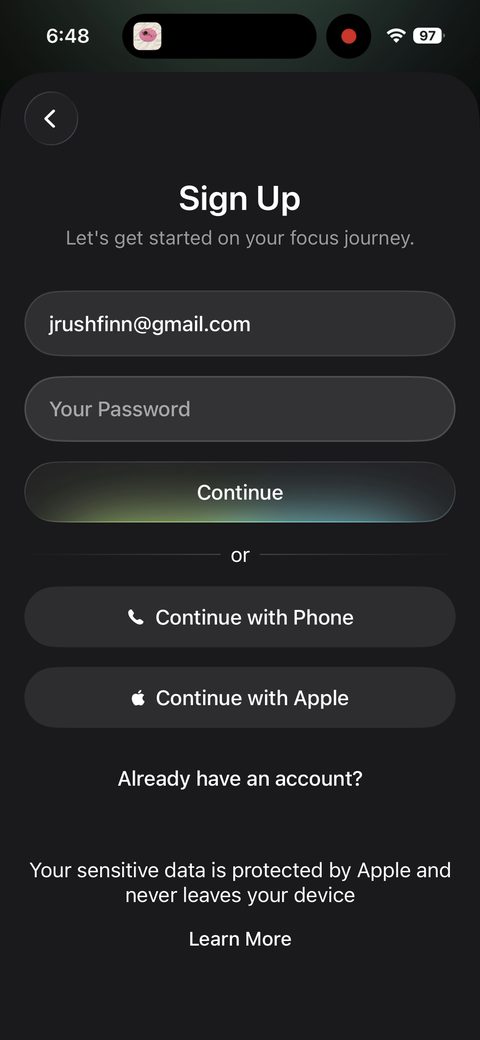Go back using the top-left arrow
The height and width of the screenshot is (1040, 480).
[x=51, y=119]
